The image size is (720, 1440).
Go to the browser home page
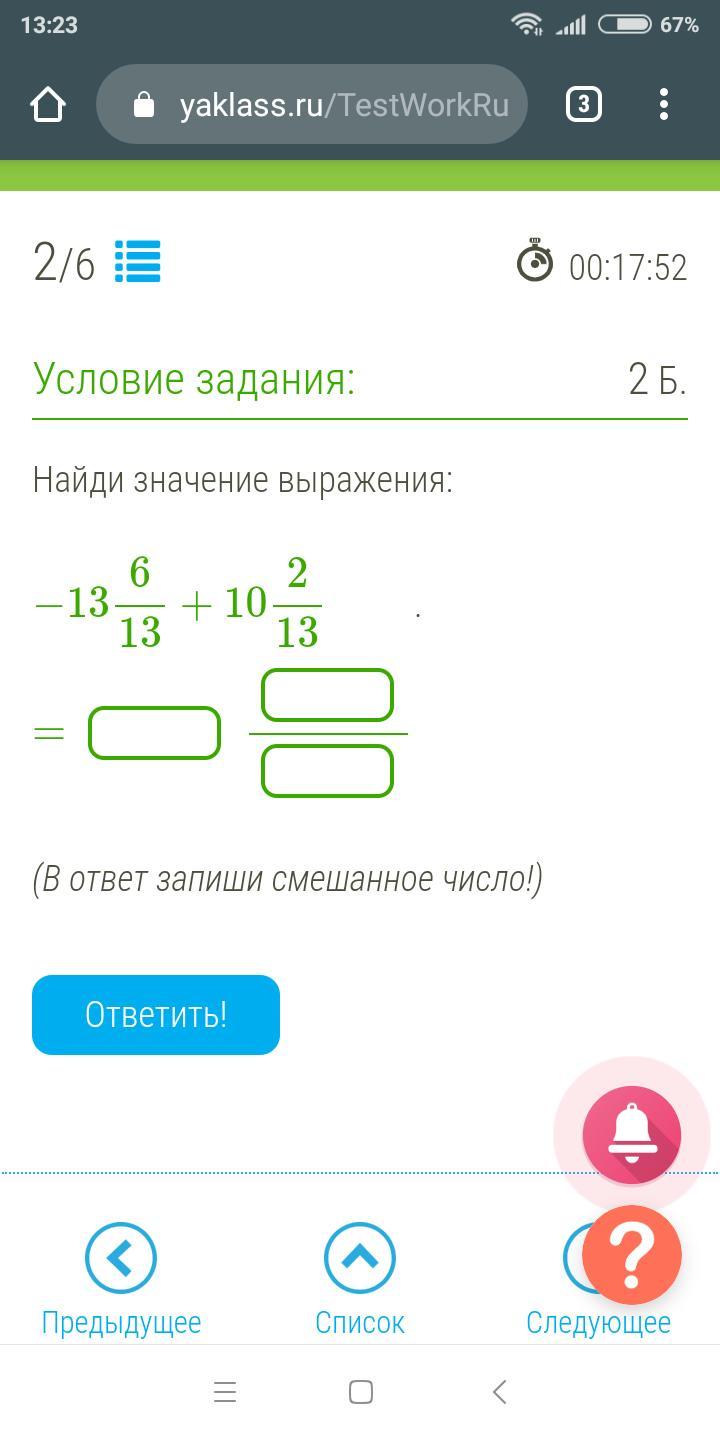coord(48,104)
